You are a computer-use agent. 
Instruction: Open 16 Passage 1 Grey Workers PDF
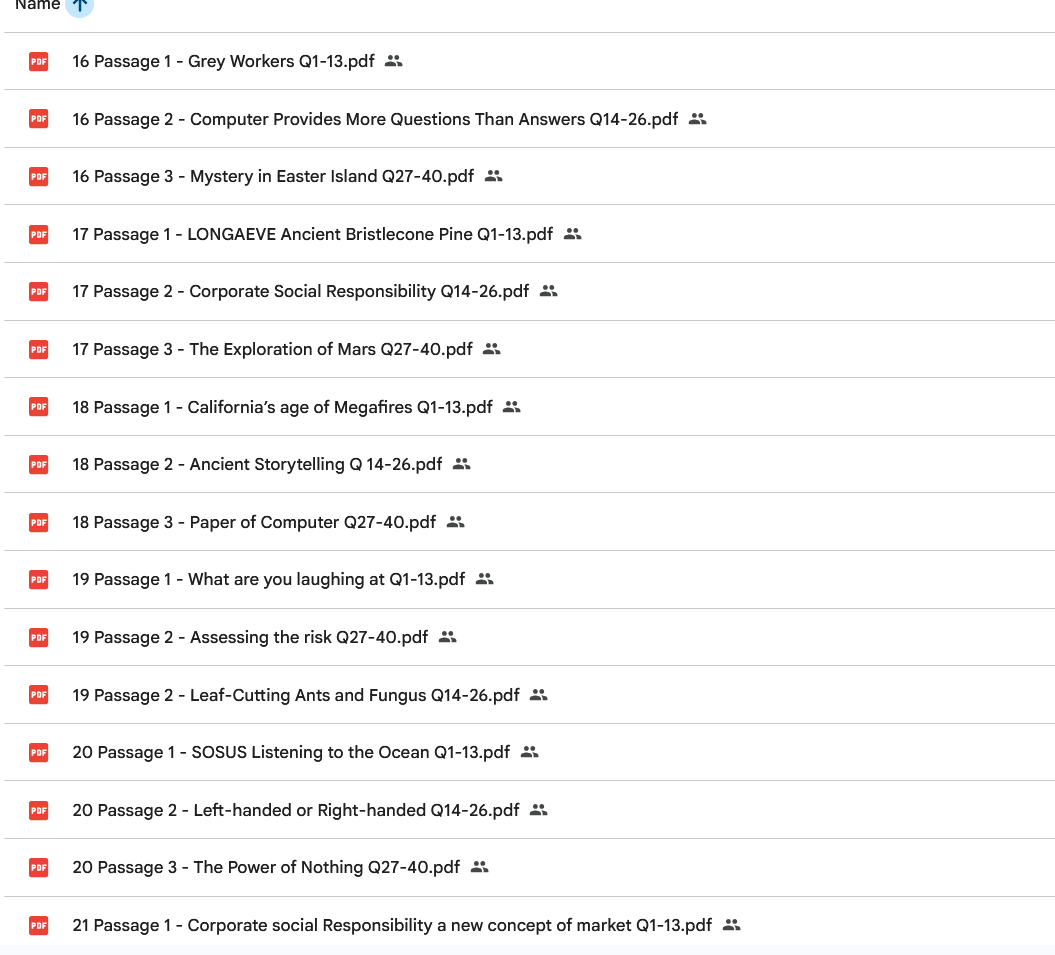(x=223, y=62)
